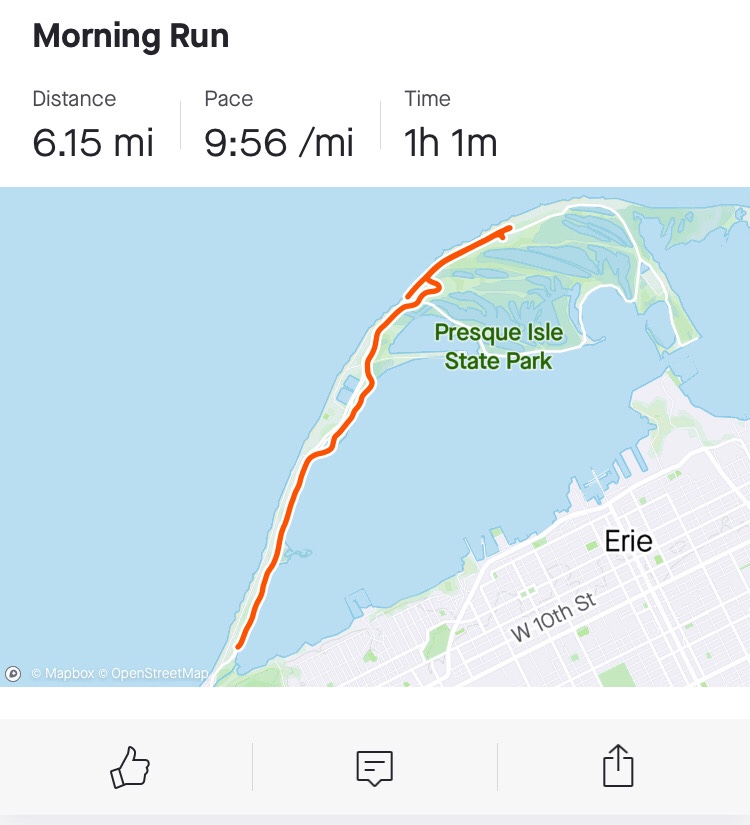Give kudos with the thumbs-up icon

click(129, 767)
